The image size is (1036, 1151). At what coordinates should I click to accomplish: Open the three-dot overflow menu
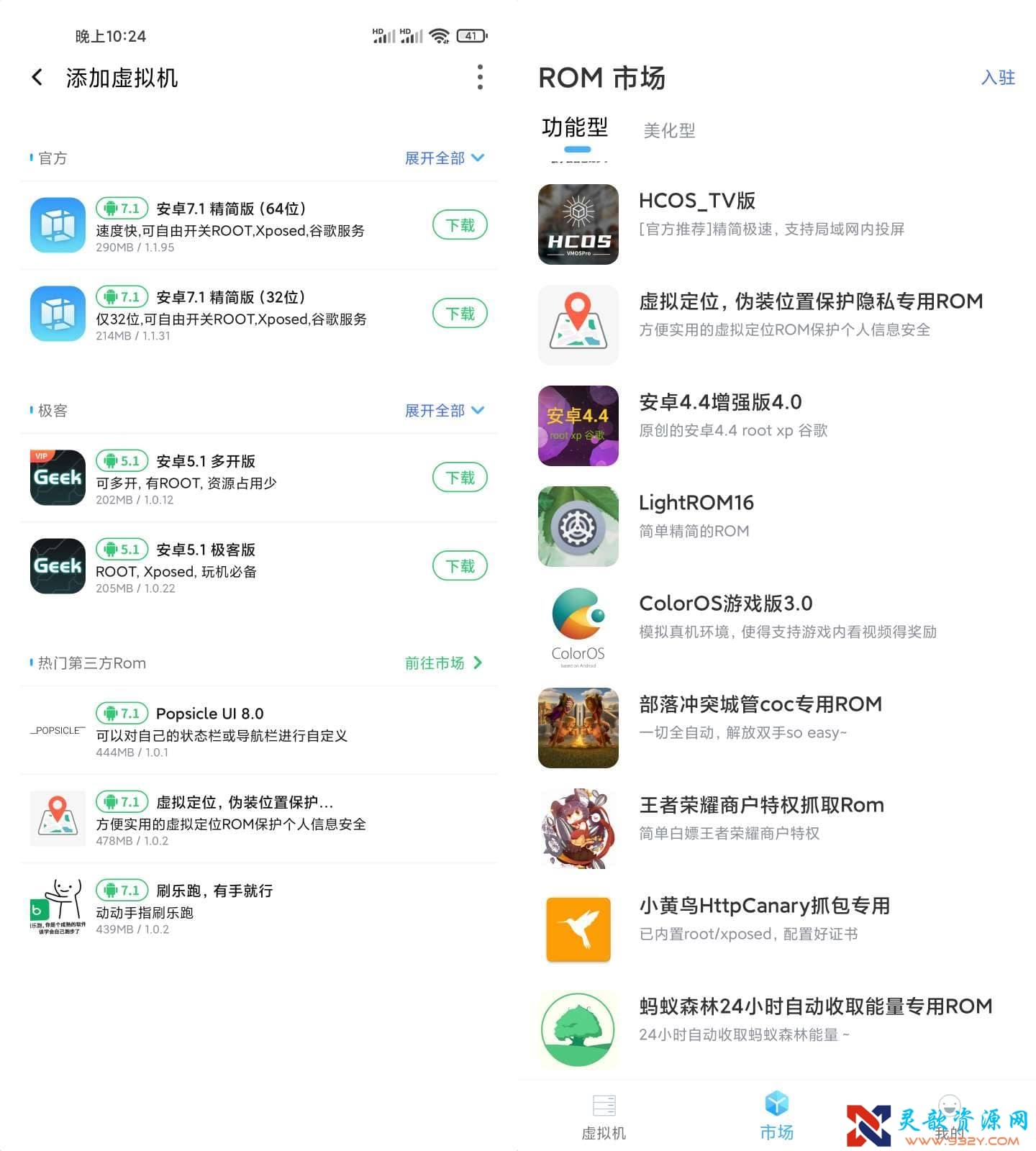pos(480,78)
